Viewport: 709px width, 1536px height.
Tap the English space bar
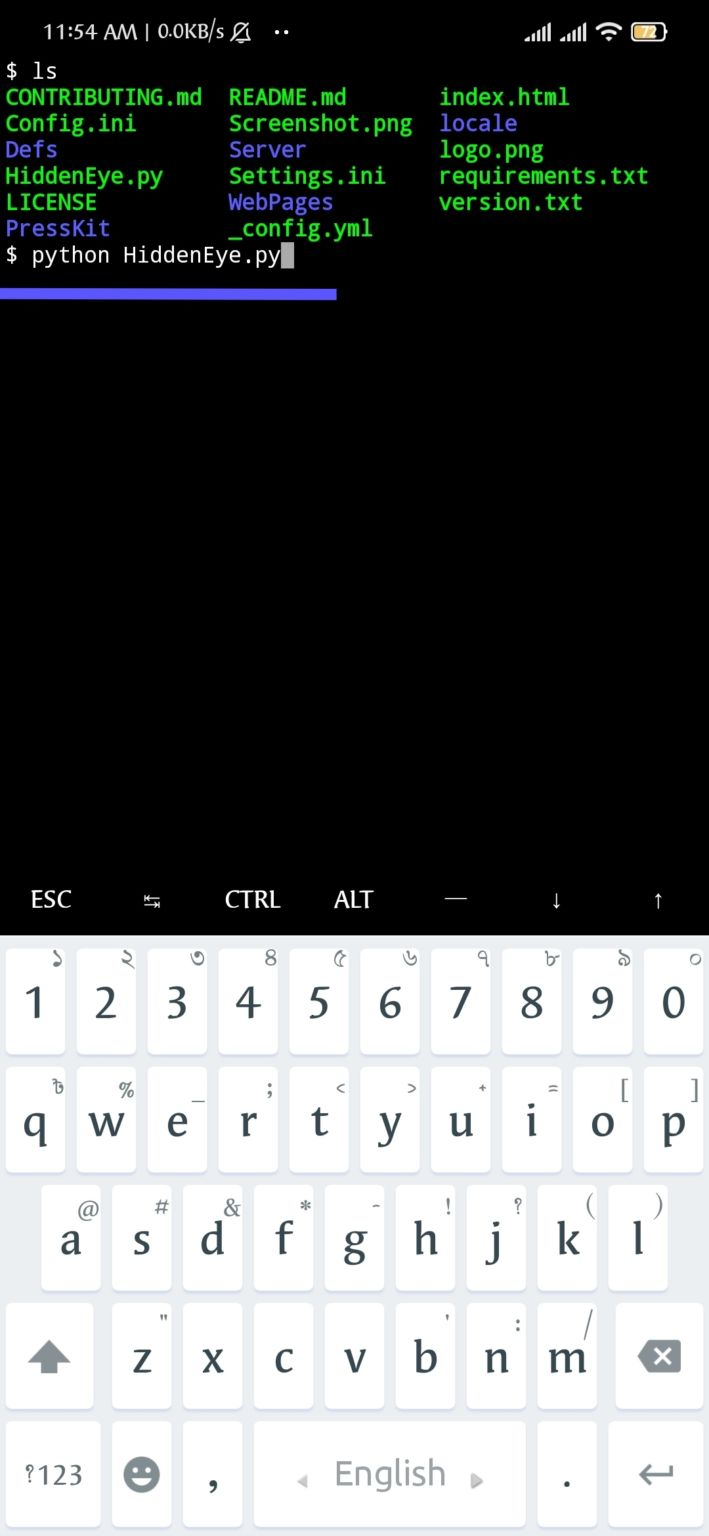click(389, 1474)
